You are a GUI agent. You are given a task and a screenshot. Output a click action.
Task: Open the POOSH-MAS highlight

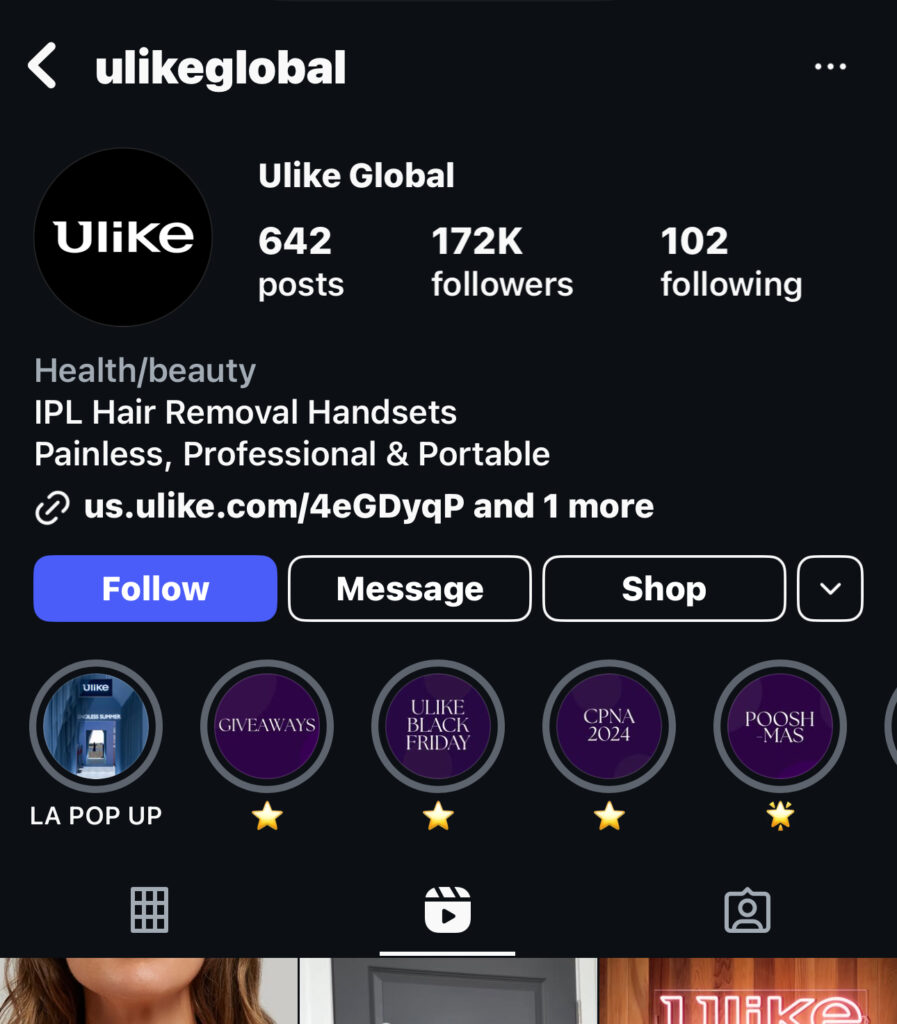coord(780,726)
